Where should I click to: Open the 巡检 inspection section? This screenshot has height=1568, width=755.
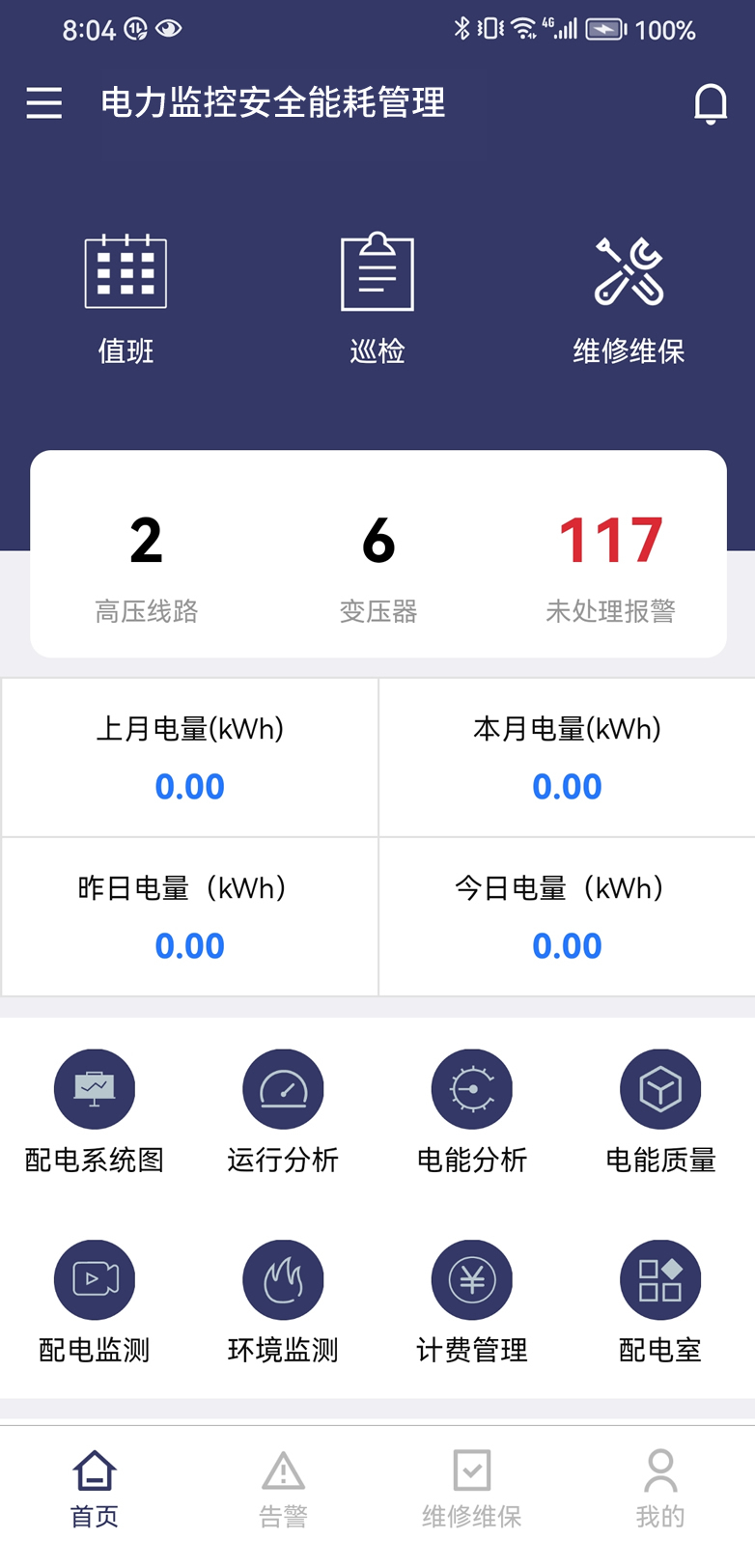pos(377,299)
